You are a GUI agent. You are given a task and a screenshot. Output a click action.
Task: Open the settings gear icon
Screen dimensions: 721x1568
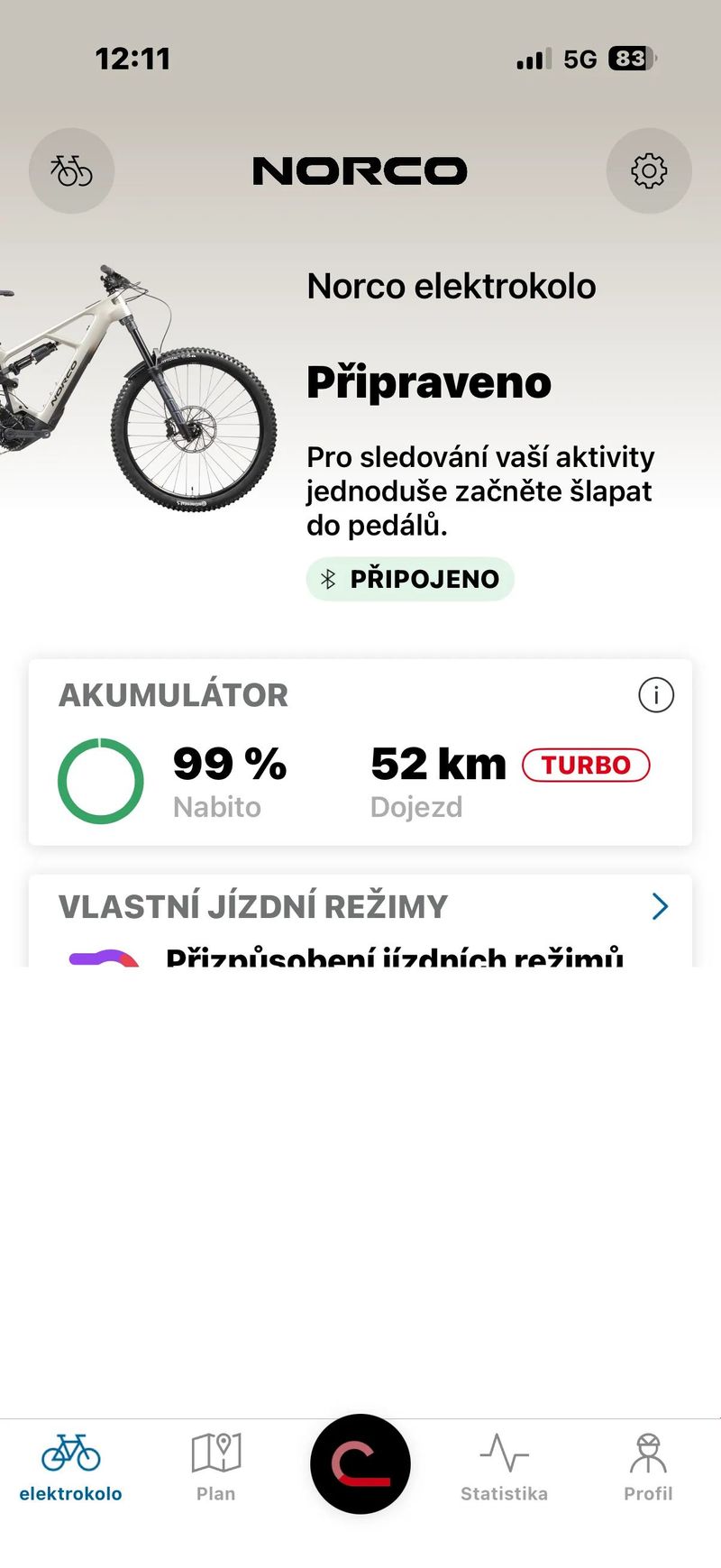pyautogui.click(x=649, y=171)
